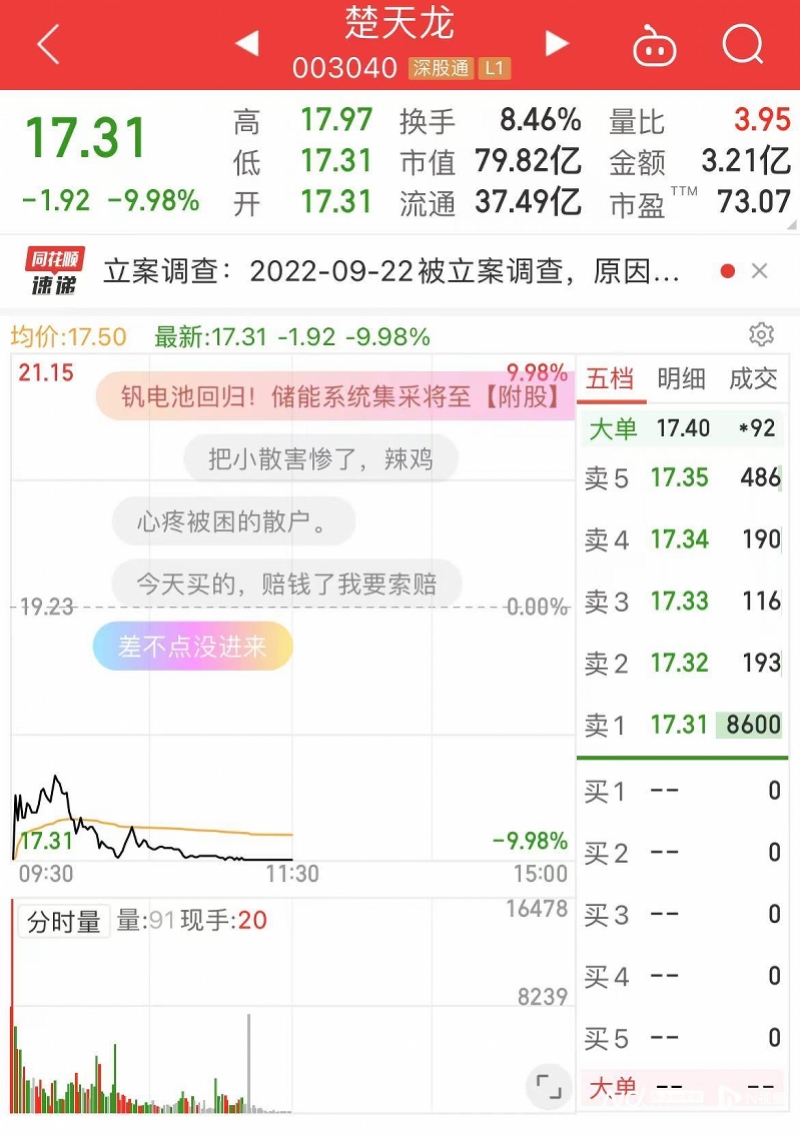Viewport: 800px width, 1137px height.
Task: Open the 分时量 indicator selector
Action: pyautogui.click(x=64, y=921)
